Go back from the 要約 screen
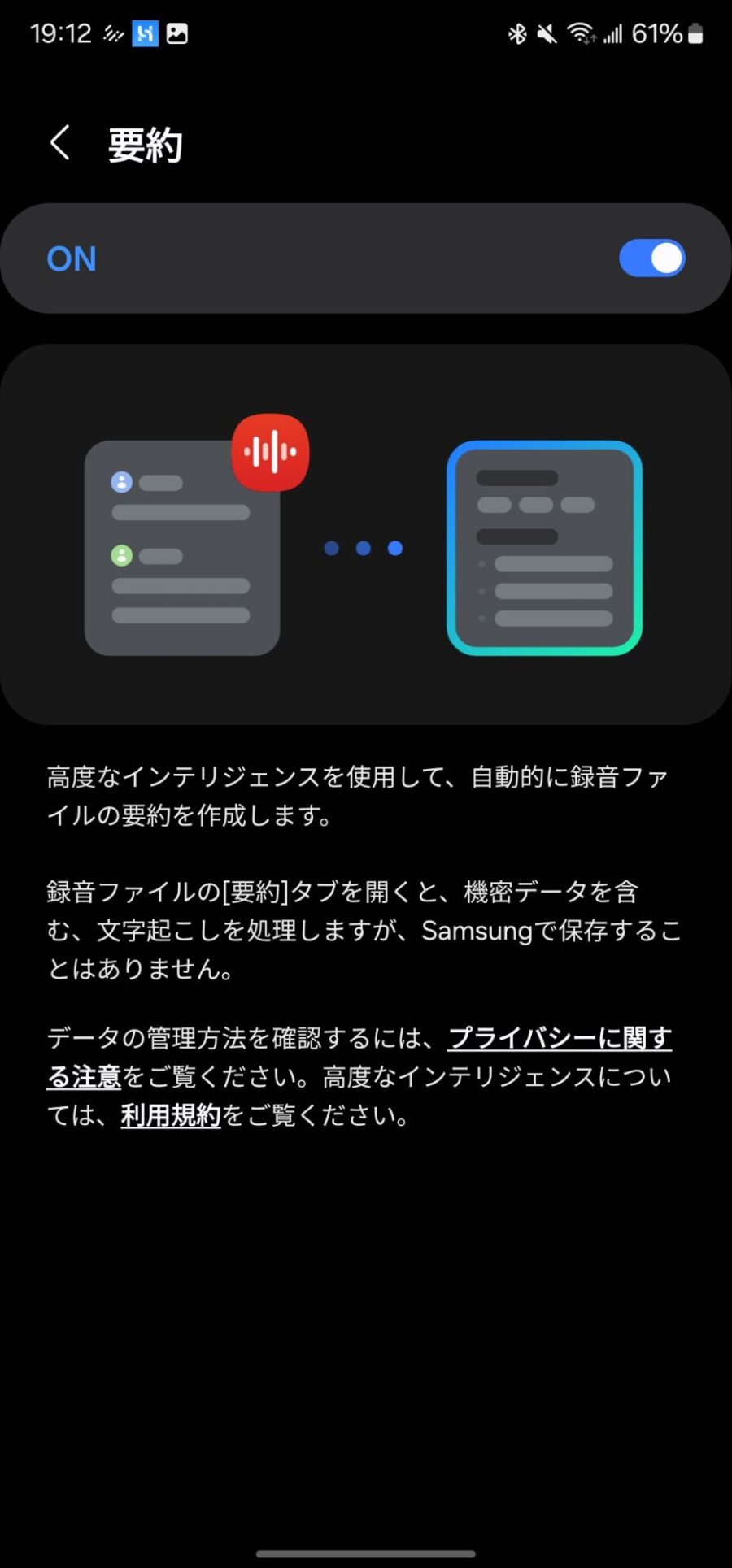732x1568 pixels. point(60,144)
